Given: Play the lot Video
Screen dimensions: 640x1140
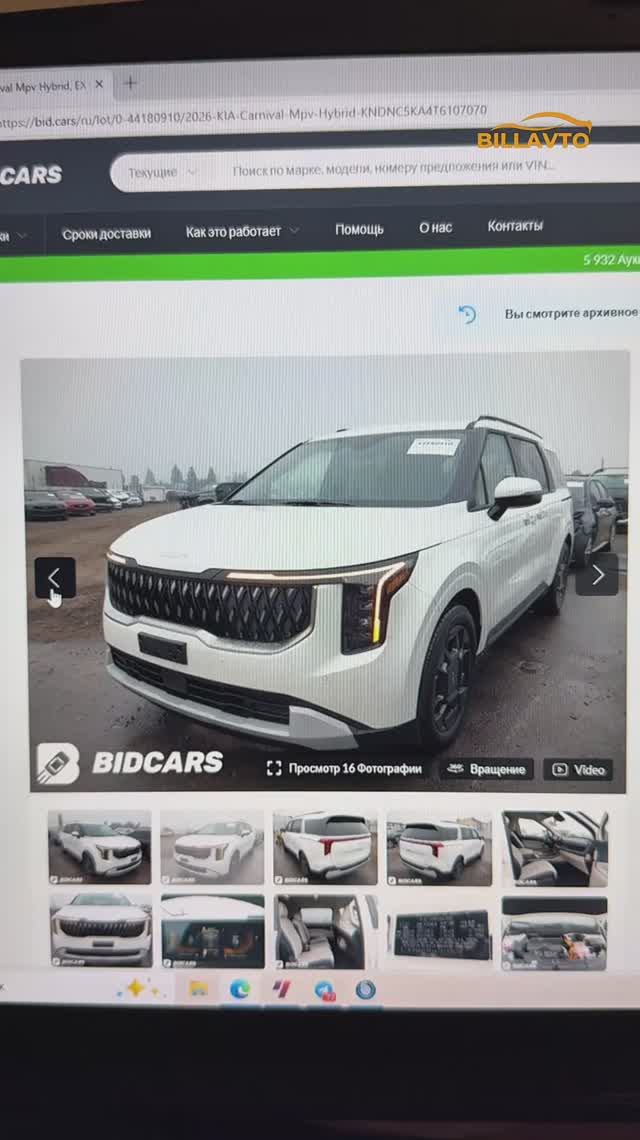Looking at the screenshot, I should 578,769.
